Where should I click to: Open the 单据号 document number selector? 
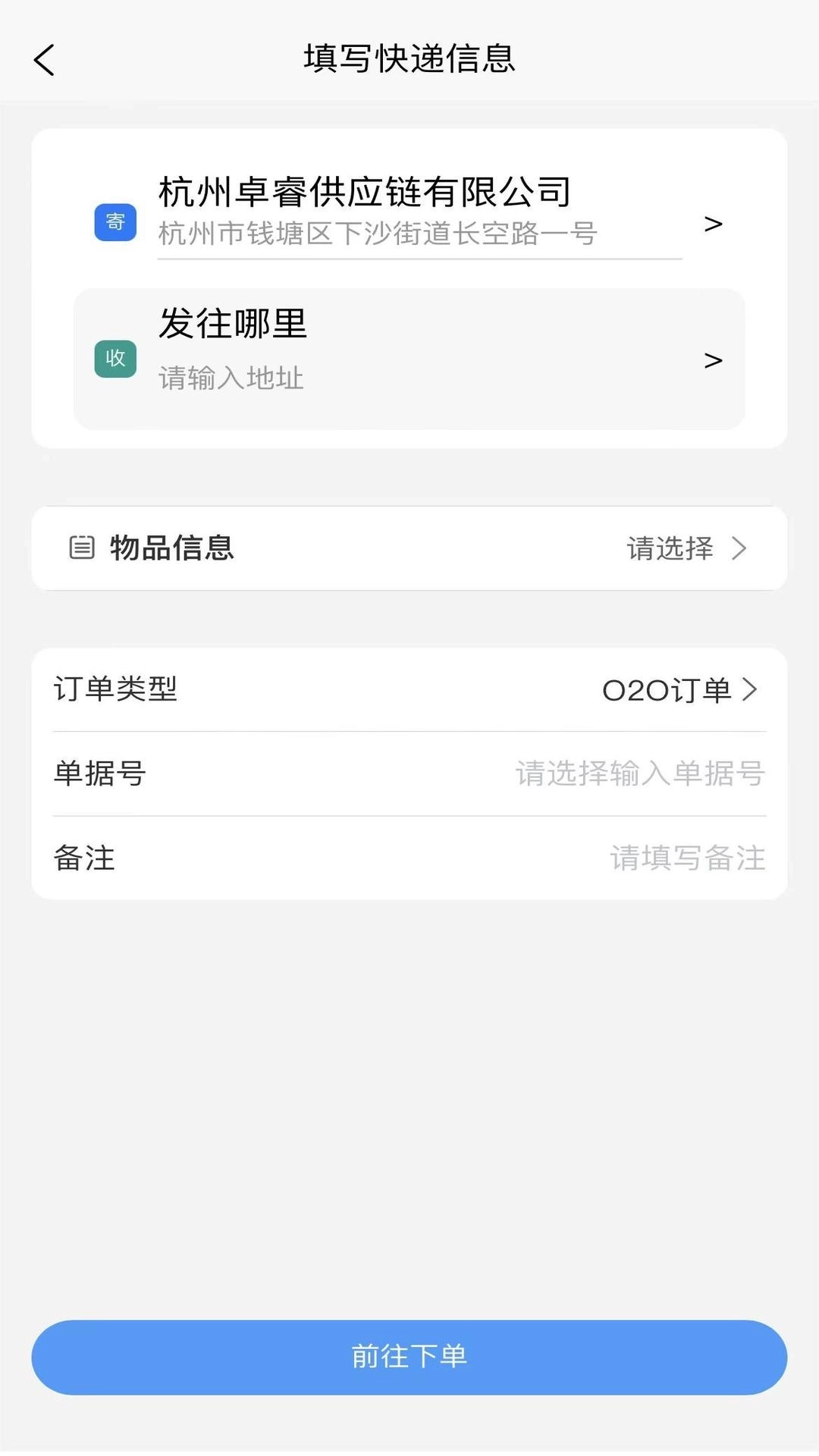coord(409,773)
